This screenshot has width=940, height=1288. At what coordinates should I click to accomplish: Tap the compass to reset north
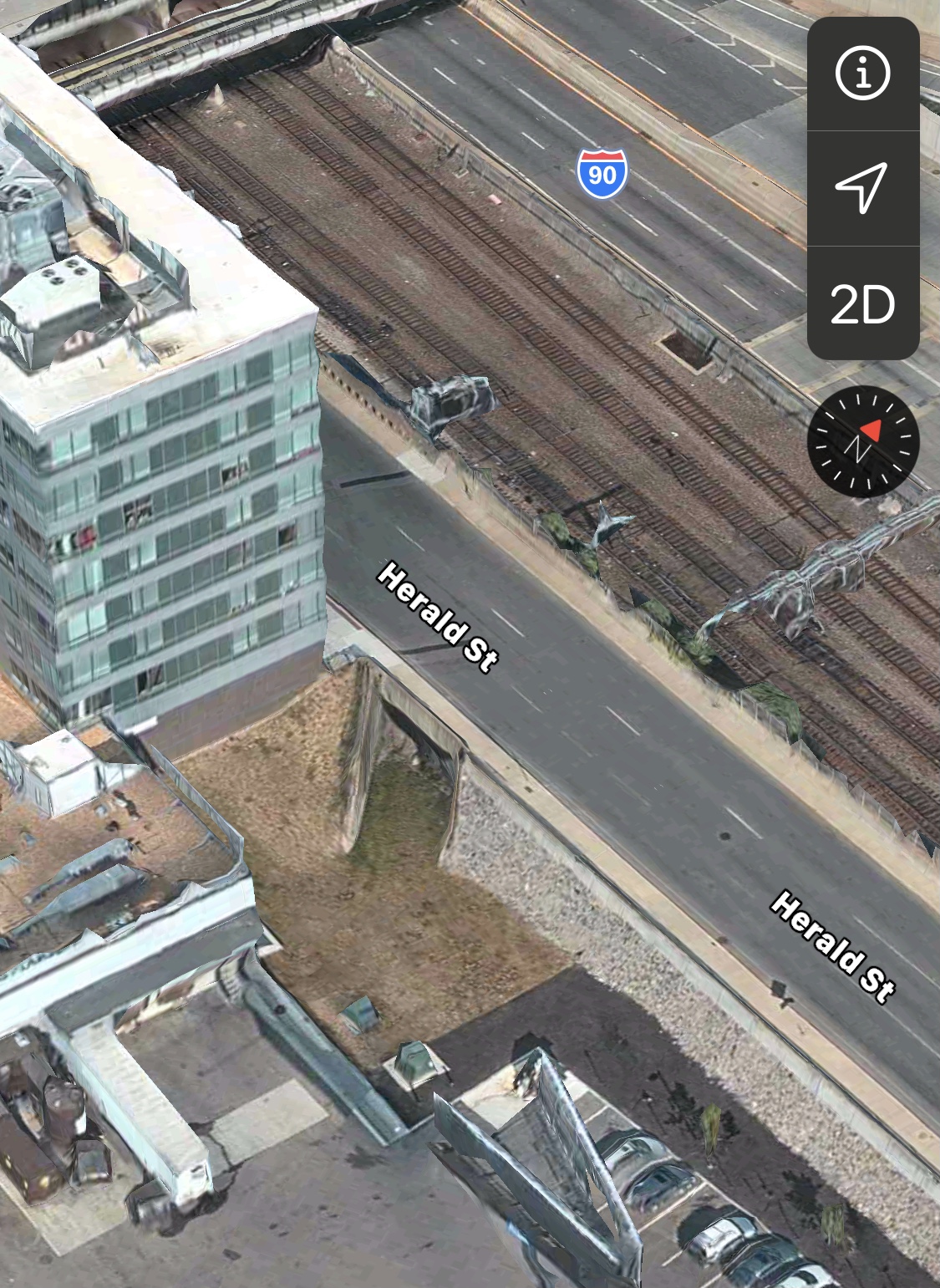(862, 441)
